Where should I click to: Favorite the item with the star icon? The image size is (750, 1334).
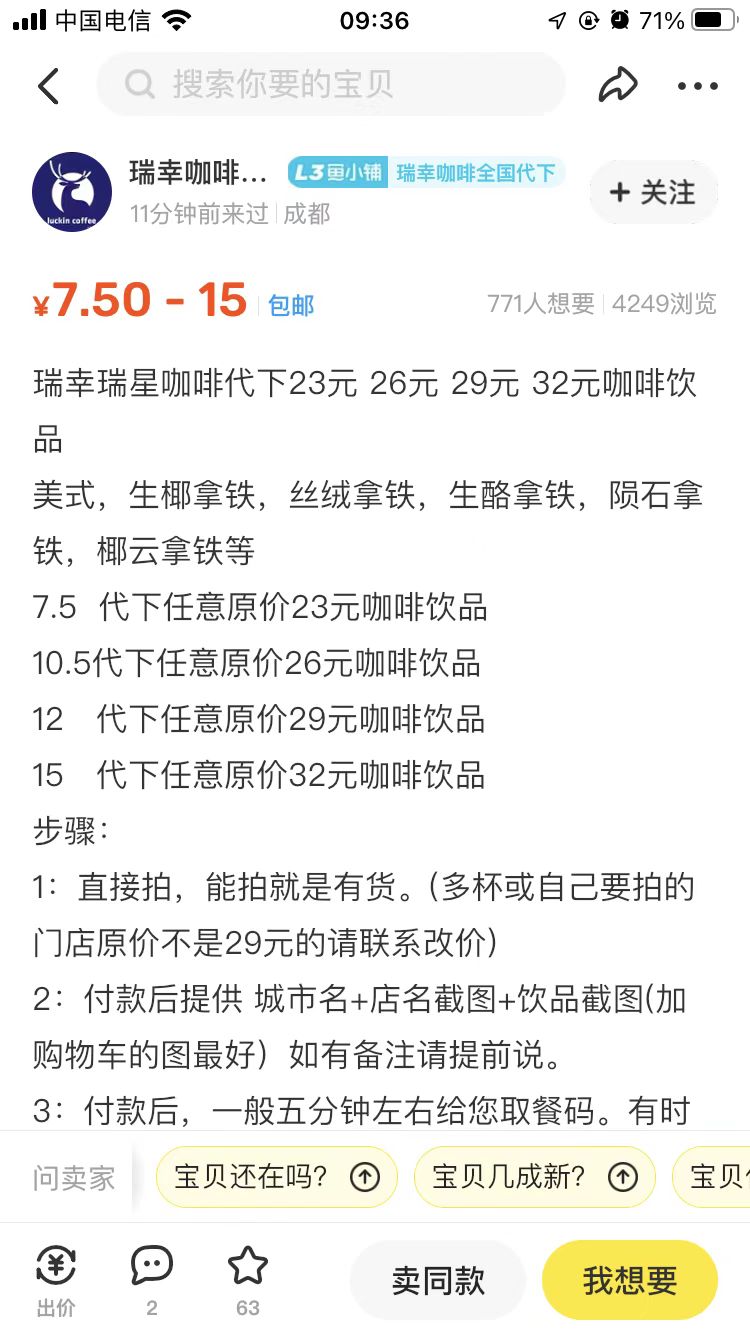(248, 1279)
